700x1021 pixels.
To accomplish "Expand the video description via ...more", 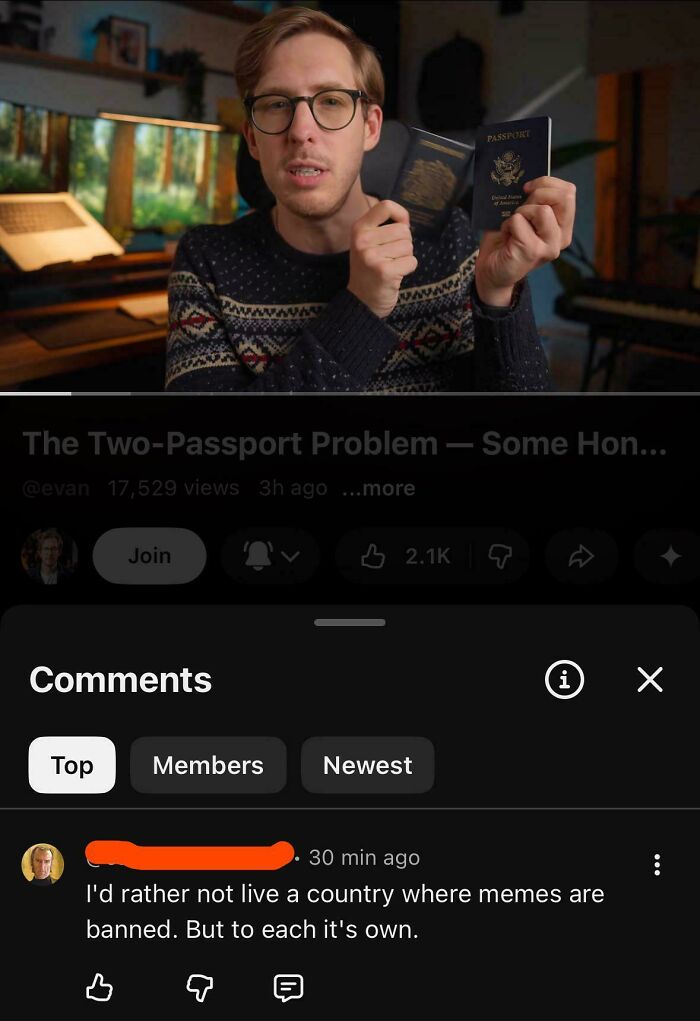I will (x=377, y=489).
